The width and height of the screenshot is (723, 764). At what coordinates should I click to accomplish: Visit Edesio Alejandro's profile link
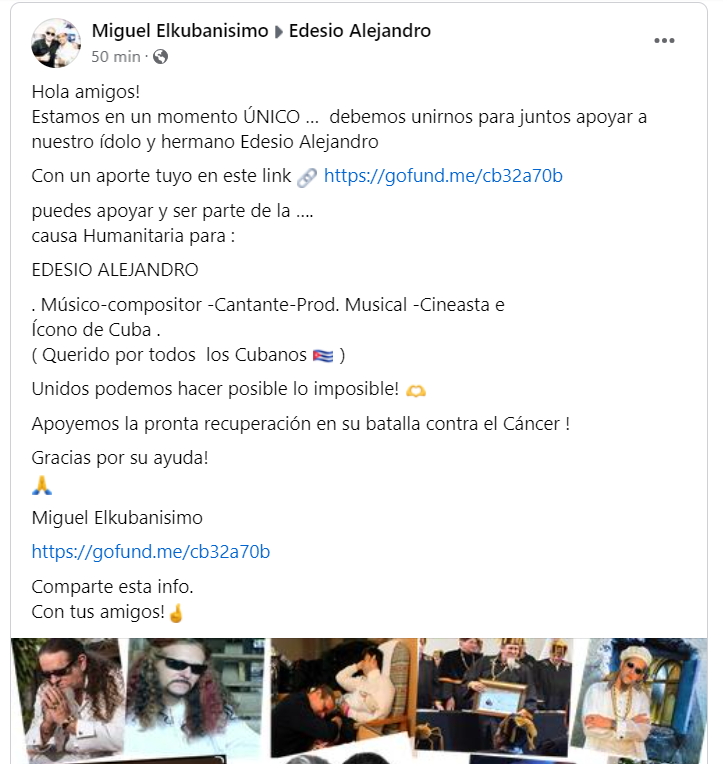360,31
